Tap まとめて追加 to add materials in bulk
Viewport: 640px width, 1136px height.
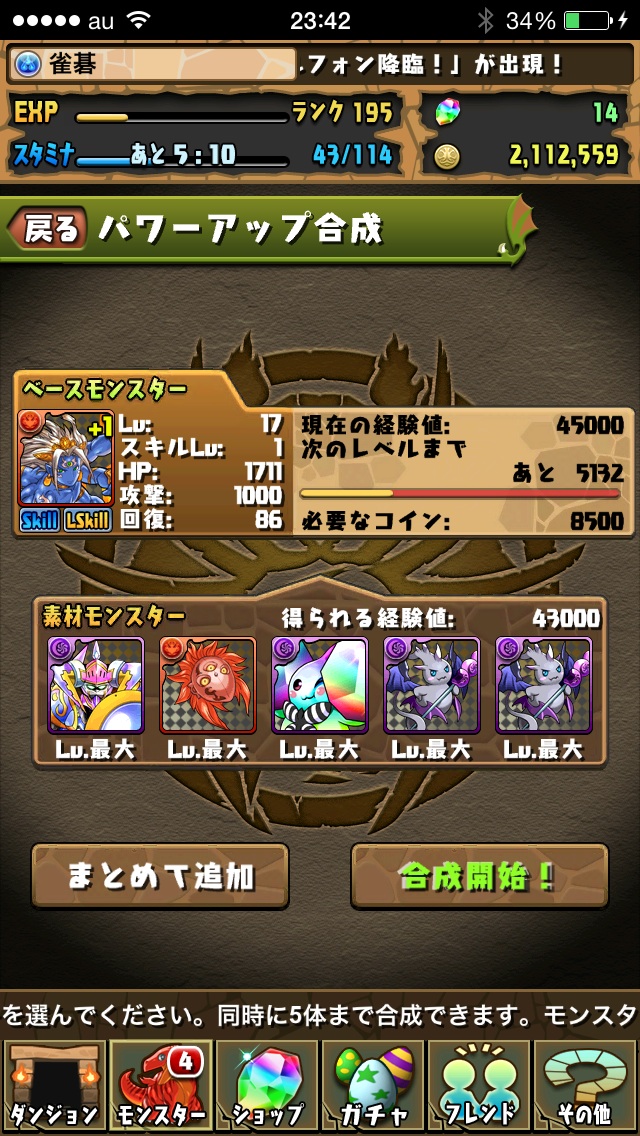[160, 876]
